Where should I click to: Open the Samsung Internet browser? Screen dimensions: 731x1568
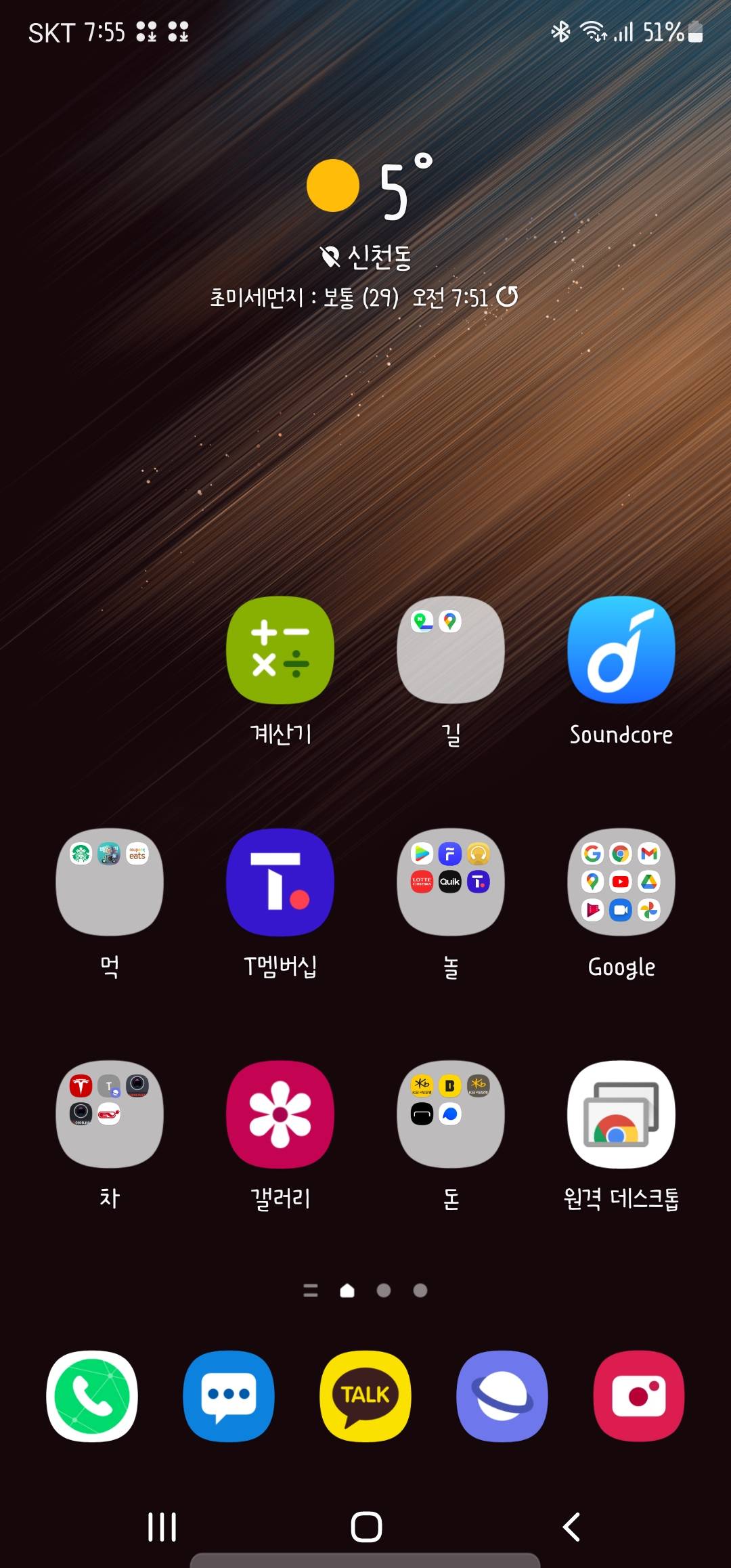tap(502, 1396)
